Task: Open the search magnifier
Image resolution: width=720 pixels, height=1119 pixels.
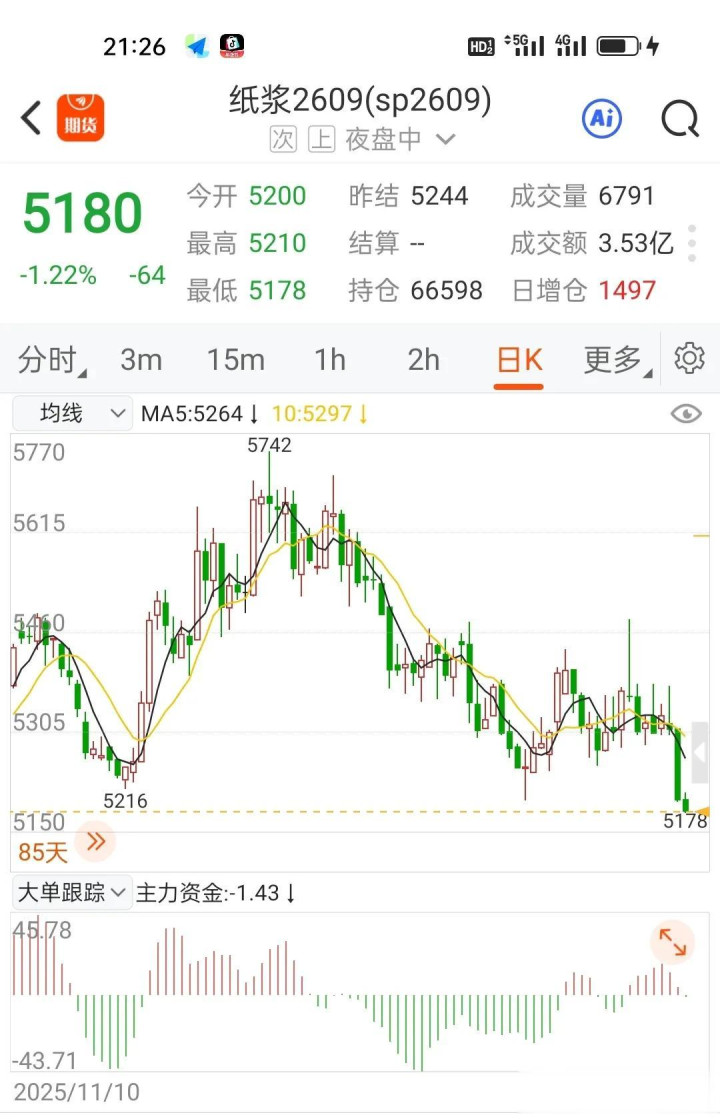Action: (x=680, y=119)
